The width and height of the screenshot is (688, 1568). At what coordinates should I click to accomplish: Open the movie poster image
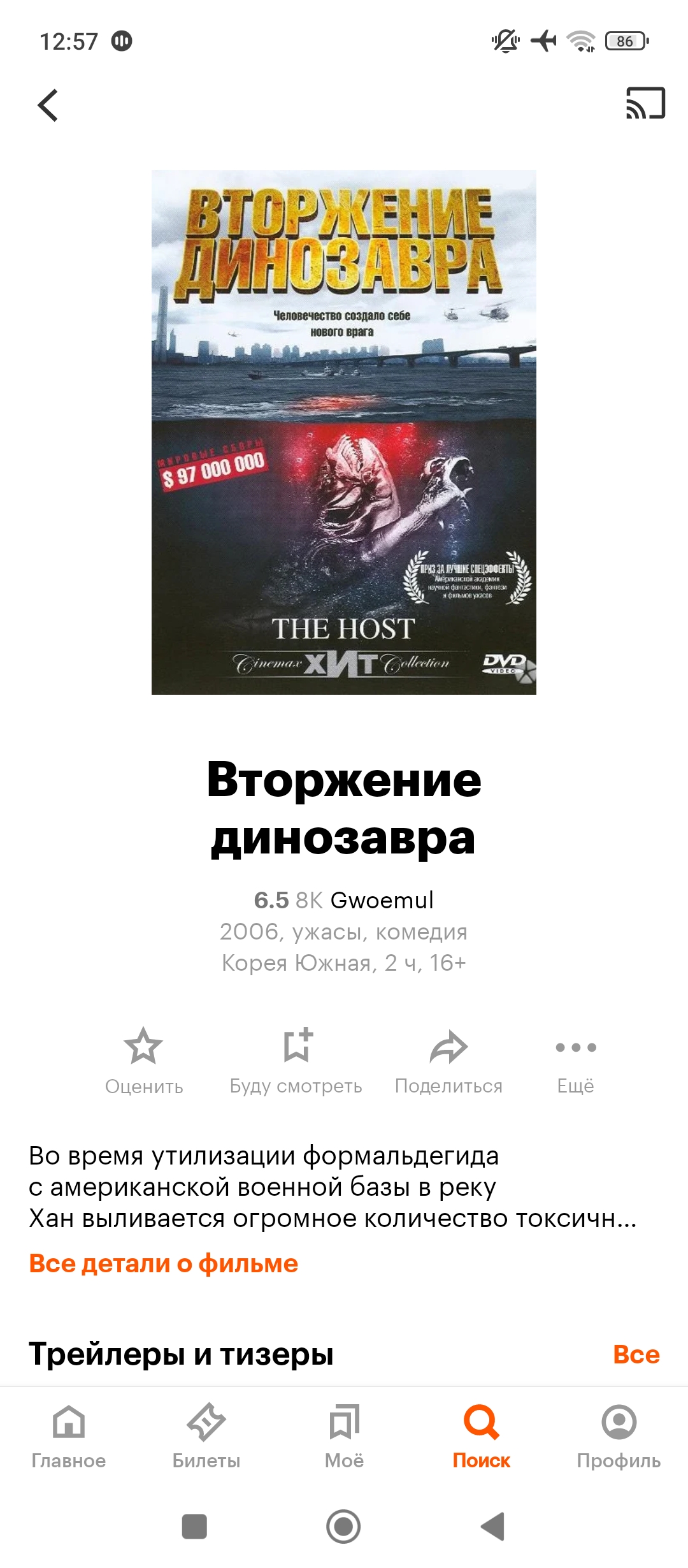pyautogui.click(x=344, y=432)
